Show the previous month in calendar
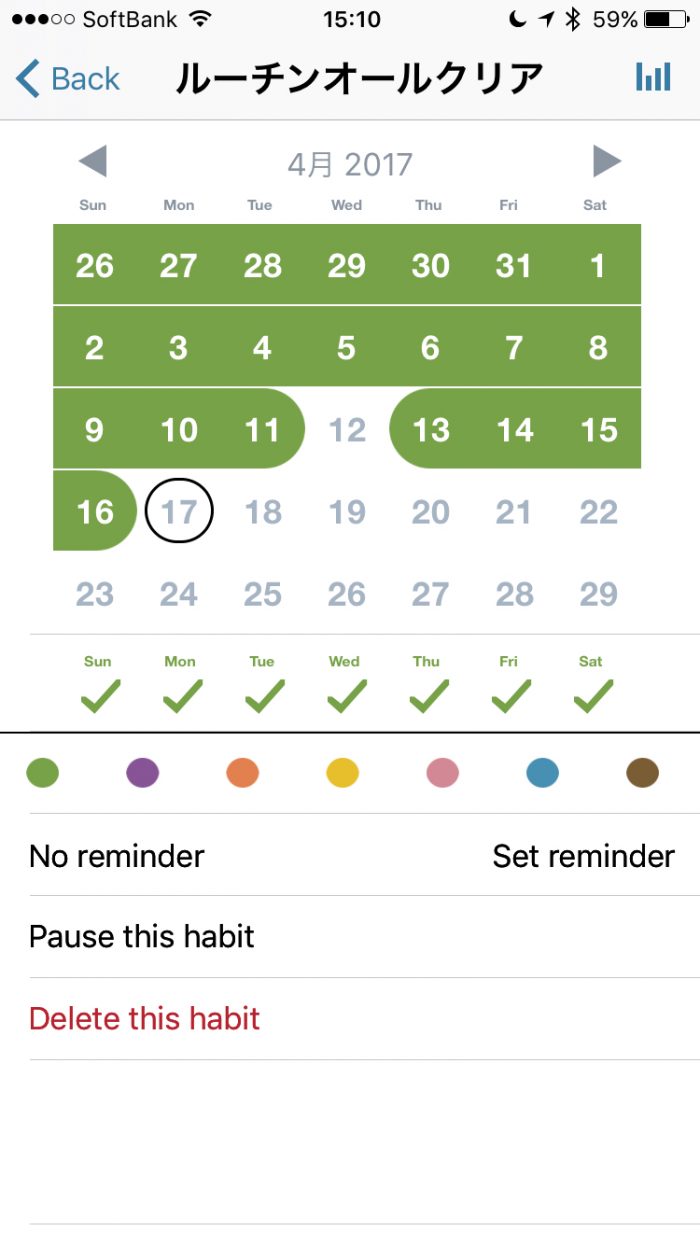The width and height of the screenshot is (700, 1245). [x=93, y=161]
